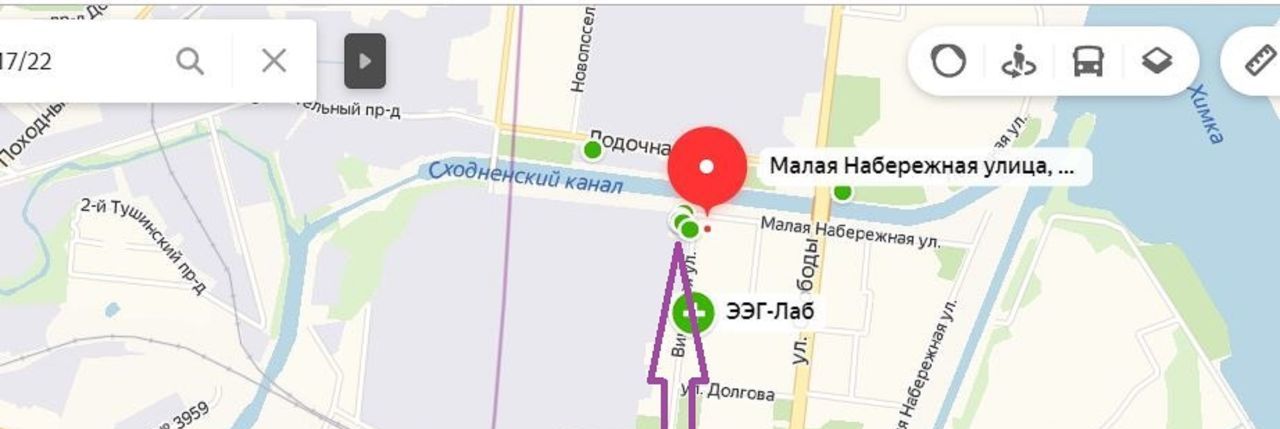The width and height of the screenshot is (1280, 429).
Task: Open street panoramas mode
Action: pyautogui.click(x=1018, y=62)
